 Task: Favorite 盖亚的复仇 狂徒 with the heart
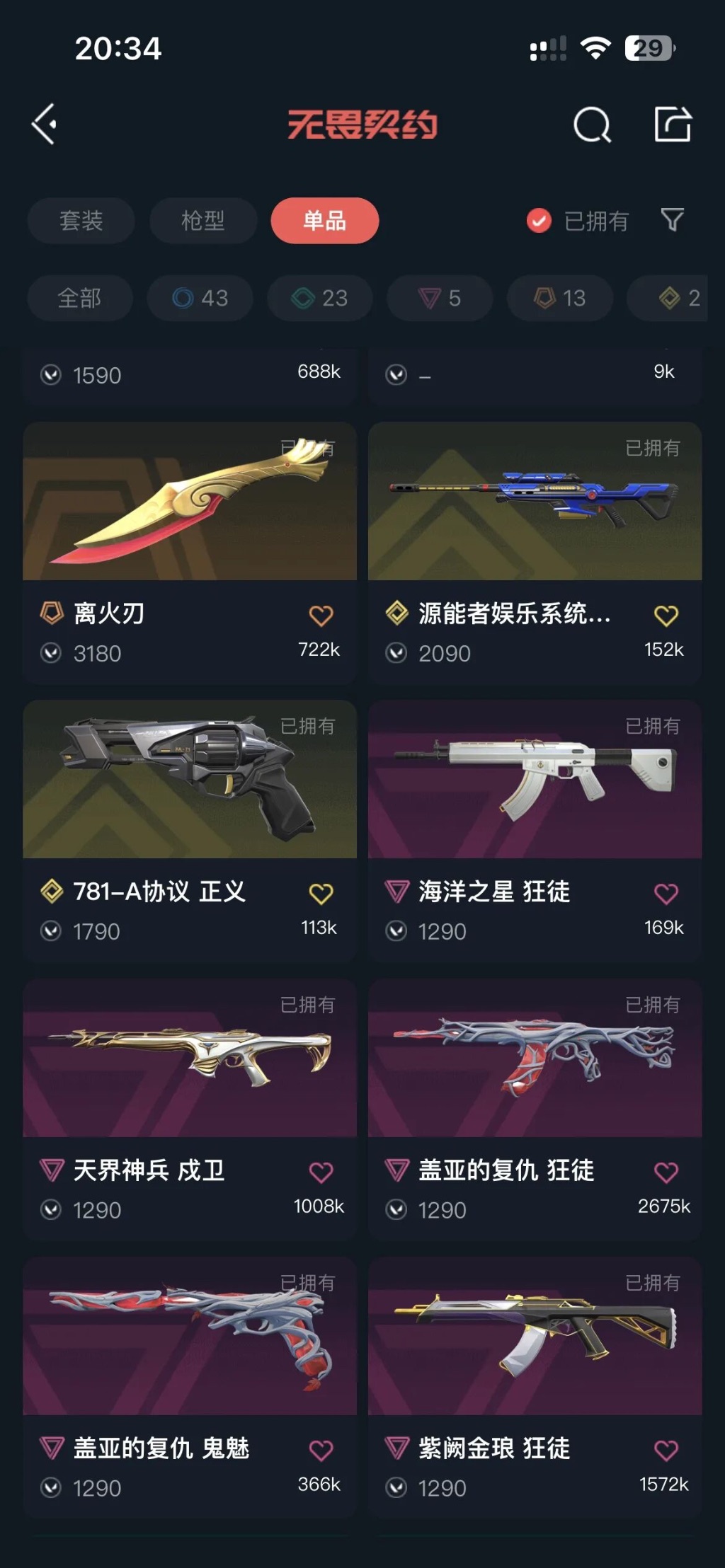[666, 1172]
